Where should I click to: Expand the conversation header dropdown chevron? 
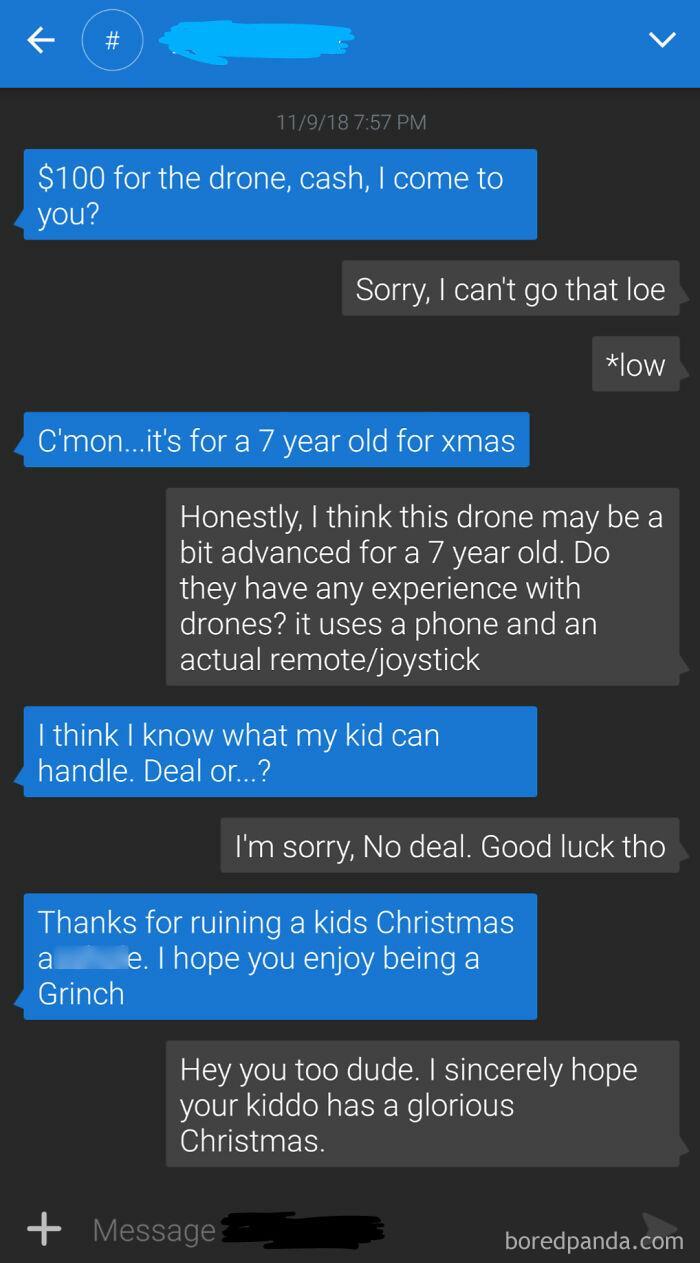pos(661,40)
